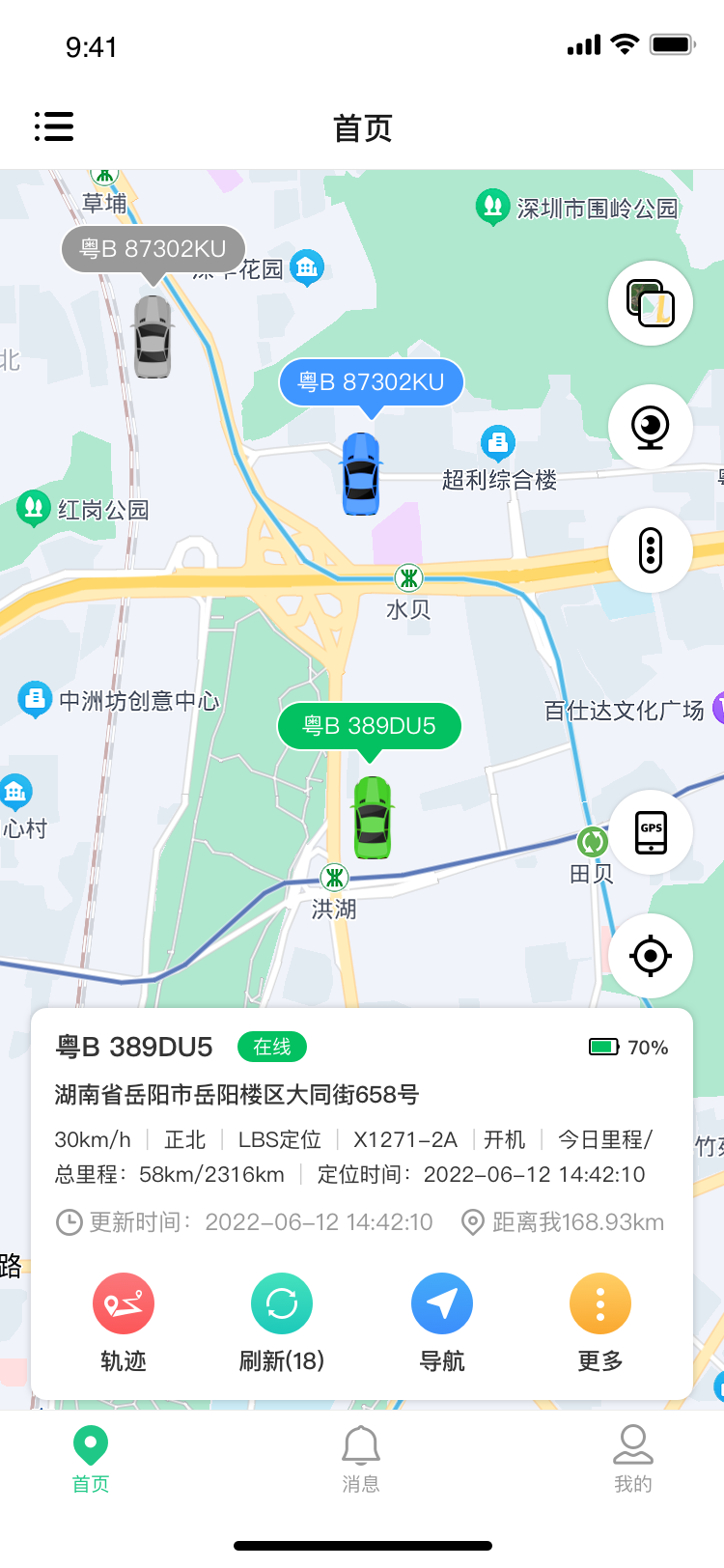724x1568 pixels.
Task: Open the hamburger menu in top left
Action: (x=54, y=126)
